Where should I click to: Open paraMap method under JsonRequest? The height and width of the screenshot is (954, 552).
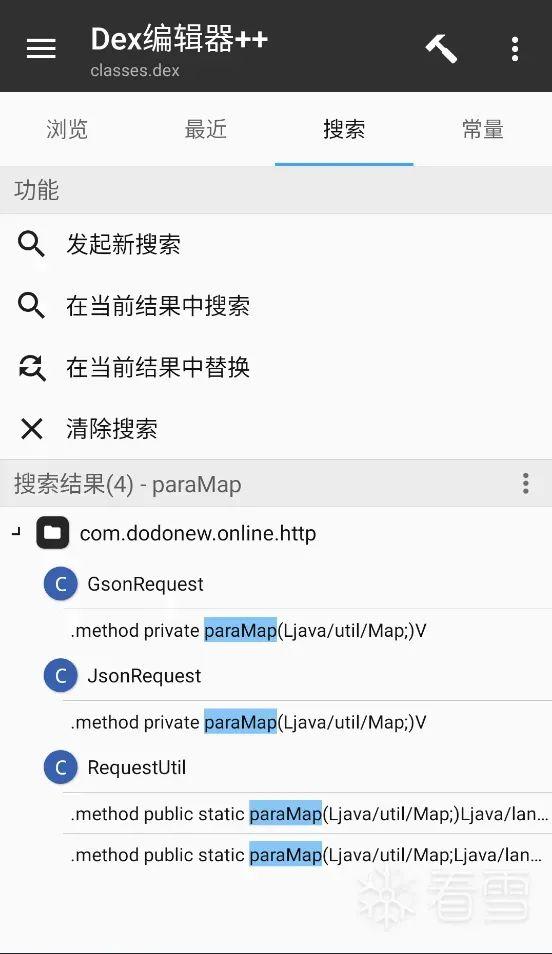[307, 722]
